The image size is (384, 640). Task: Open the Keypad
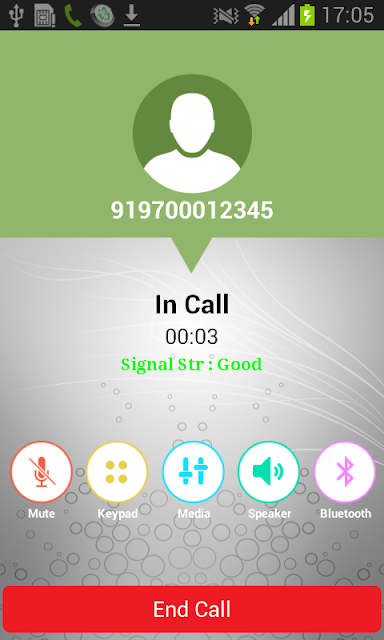(x=117, y=472)
